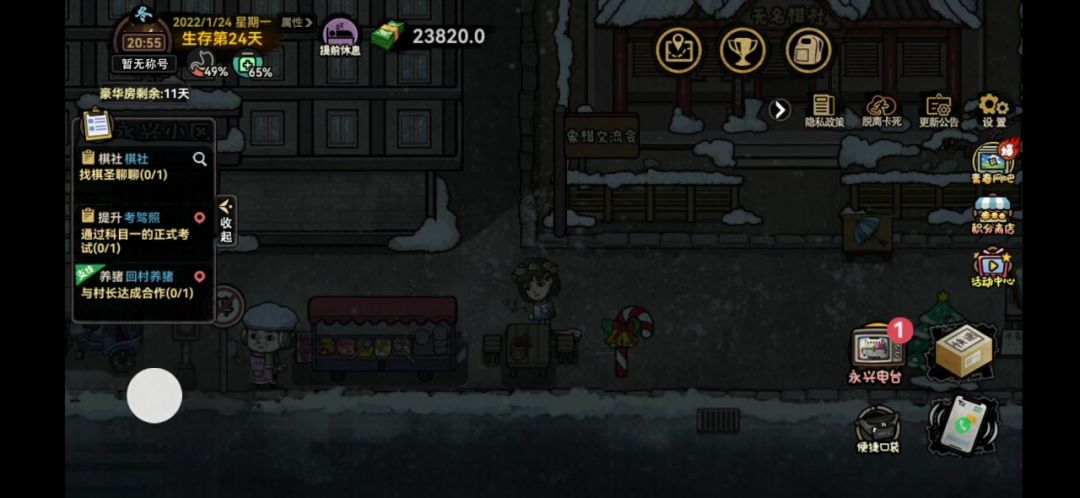The image size is (1080, 498).
Task: Open the 属性 attributes panel
Action: point(296,22)
